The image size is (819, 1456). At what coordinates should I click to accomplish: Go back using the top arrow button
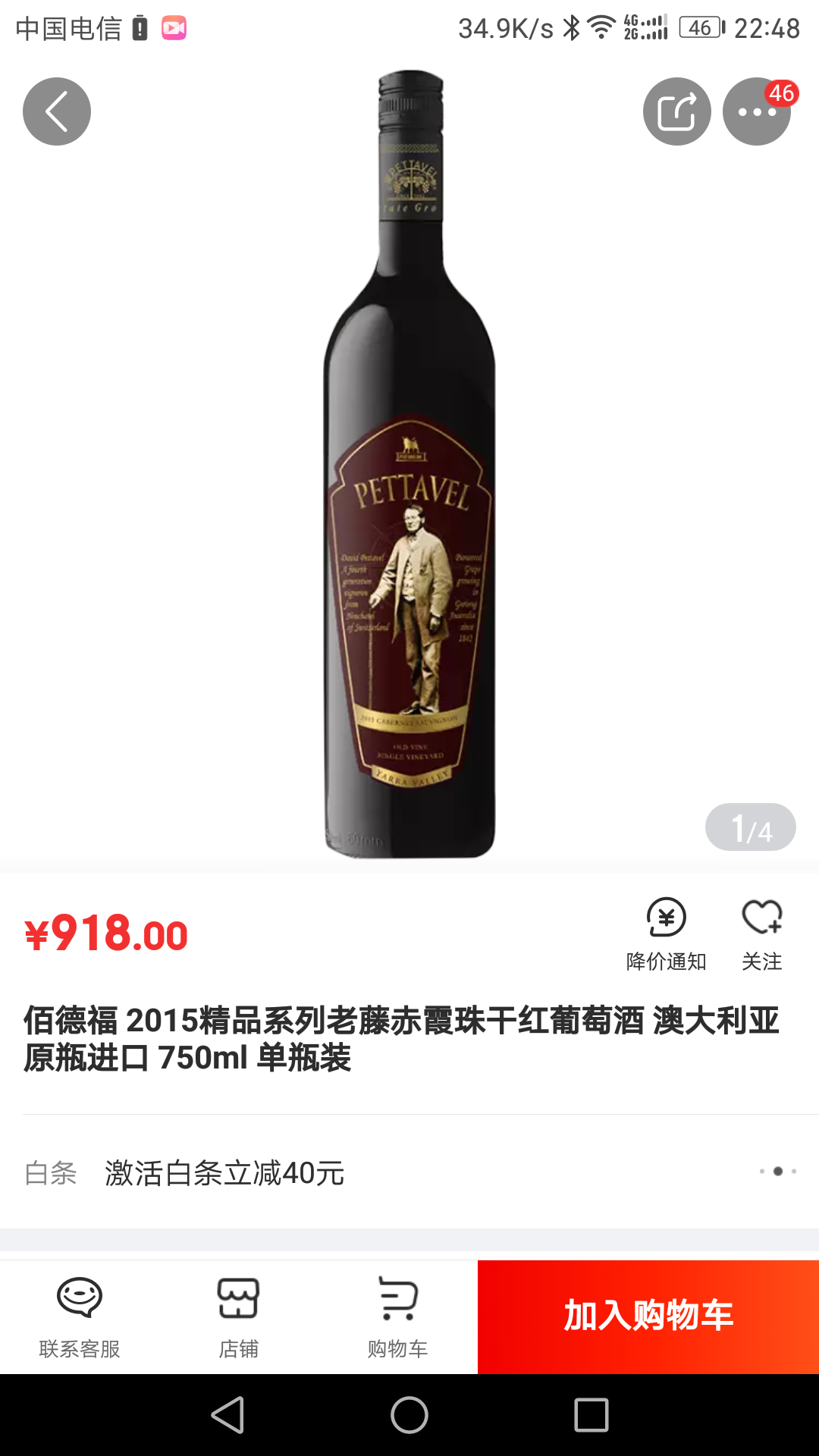click(x=57, y=111)
